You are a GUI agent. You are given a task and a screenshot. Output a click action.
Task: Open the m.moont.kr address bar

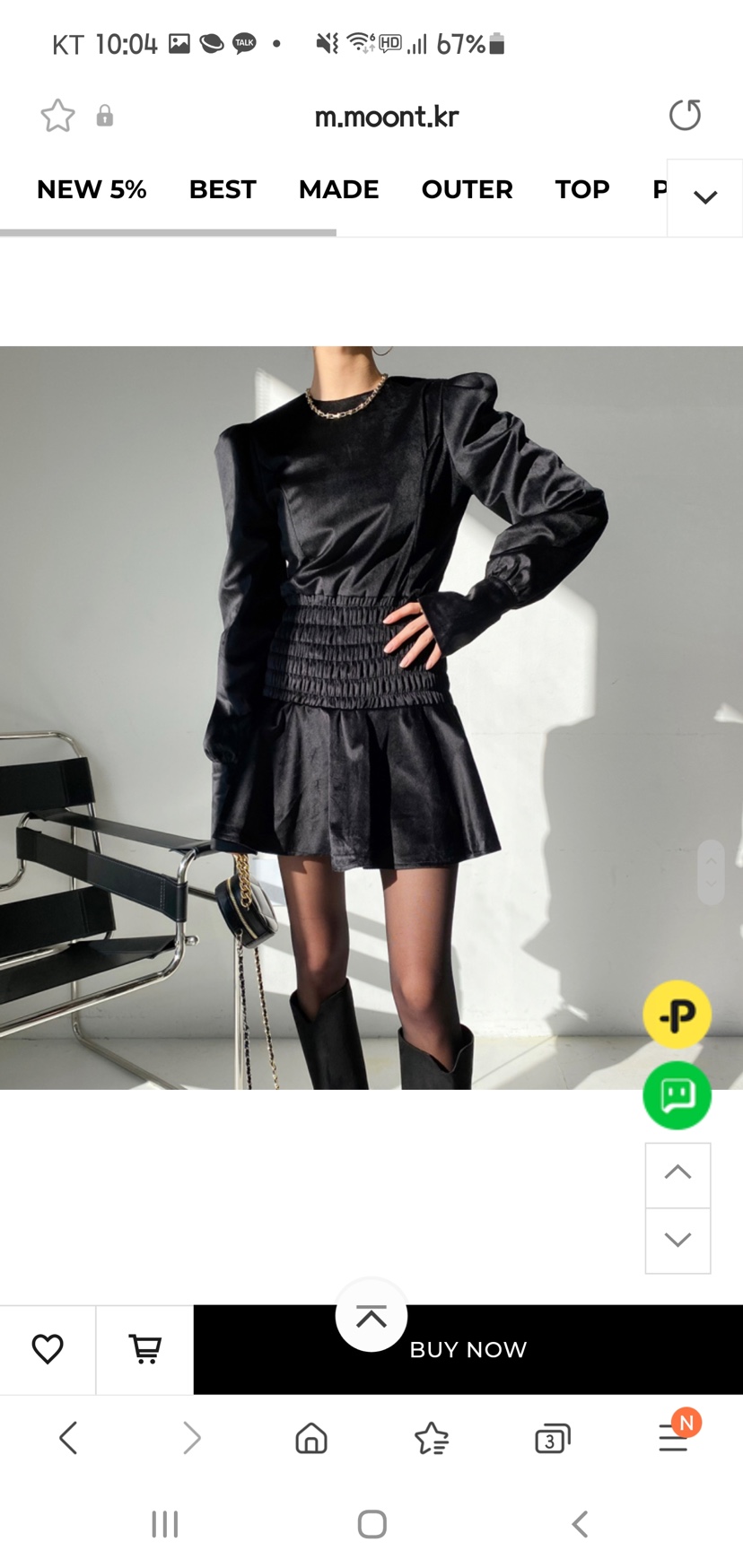pos(386,117)
